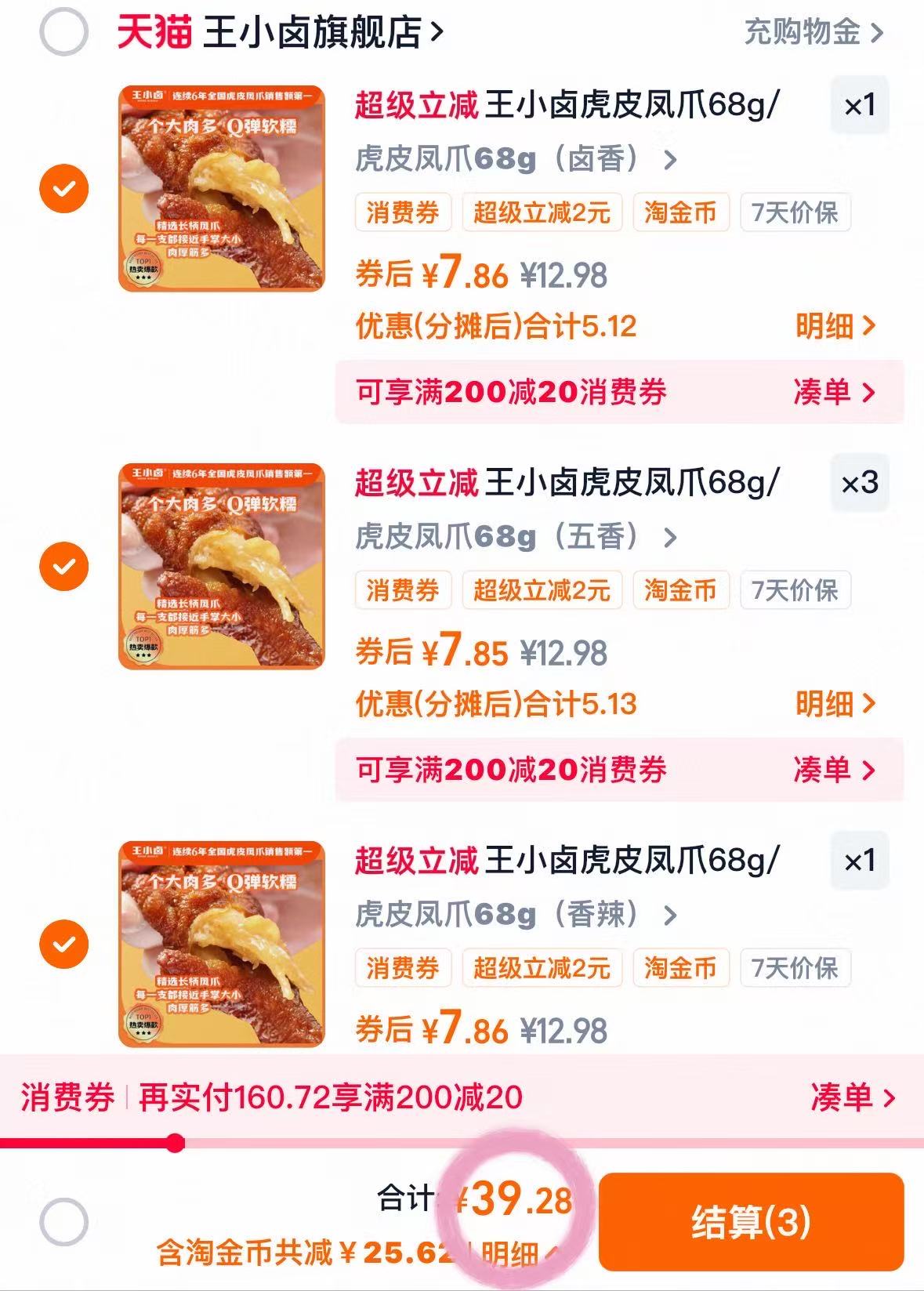This screenshot has height=1291, width=924.
Task: Deselect the 卤香 flavor item checkbox
Action: click(63, 188)
